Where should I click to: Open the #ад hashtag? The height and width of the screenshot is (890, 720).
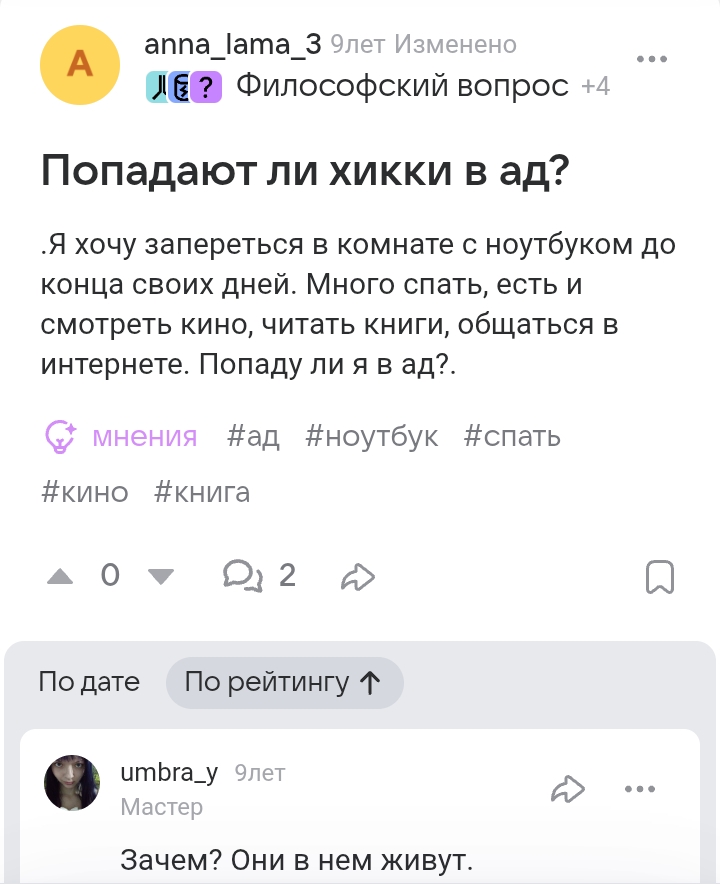coord(253,437)
